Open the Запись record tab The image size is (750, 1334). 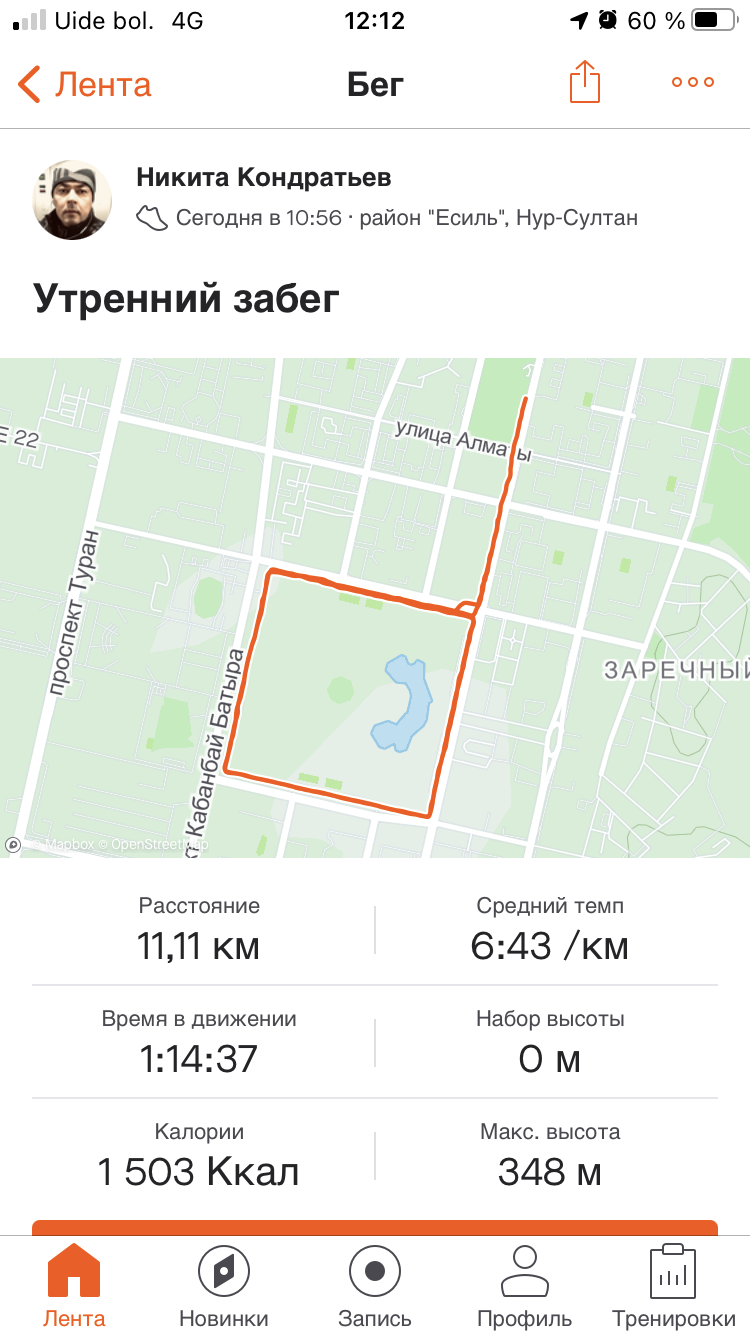click(x=375, y=1285)
